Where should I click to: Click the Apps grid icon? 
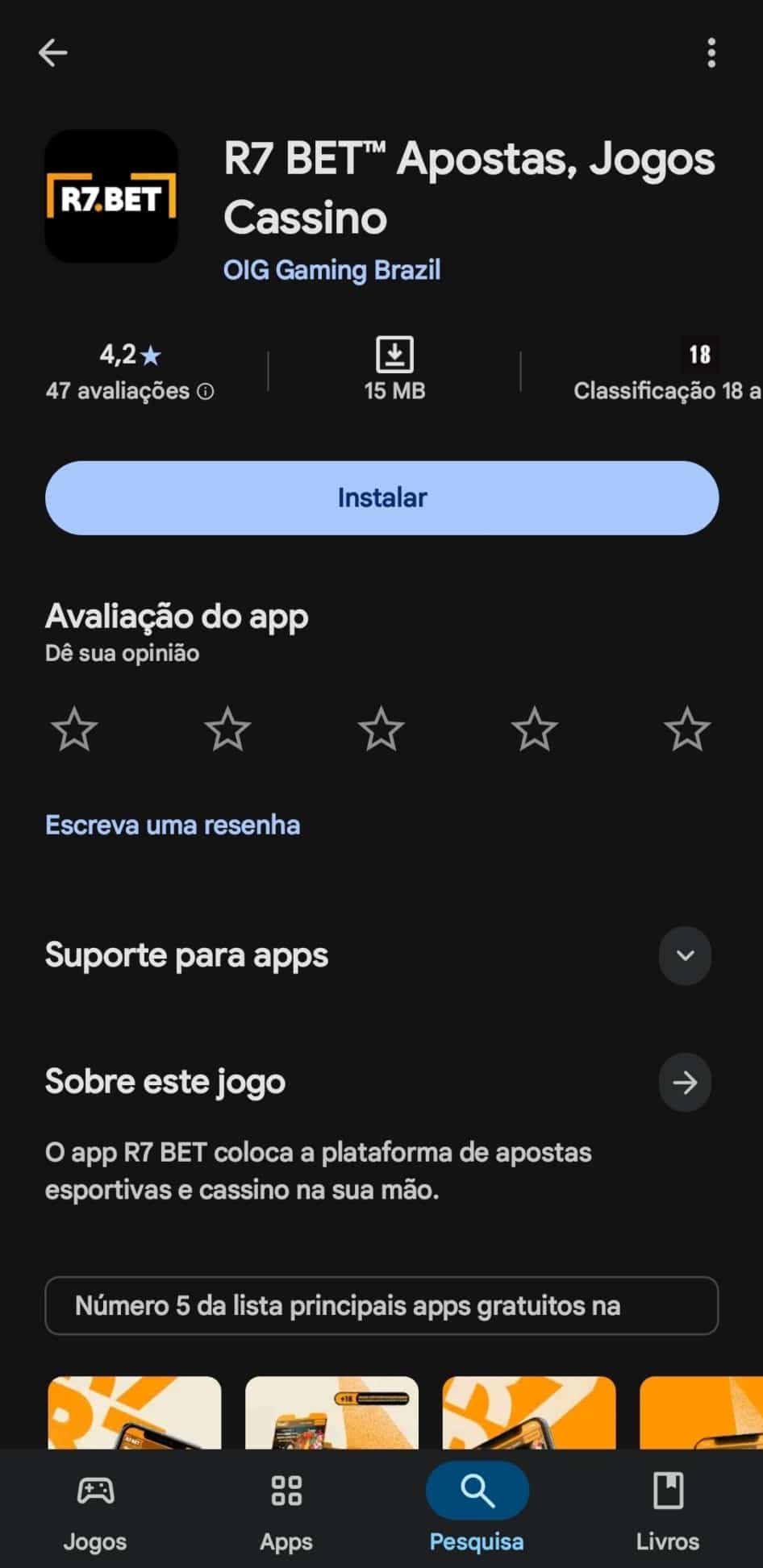click(286, 1491)
